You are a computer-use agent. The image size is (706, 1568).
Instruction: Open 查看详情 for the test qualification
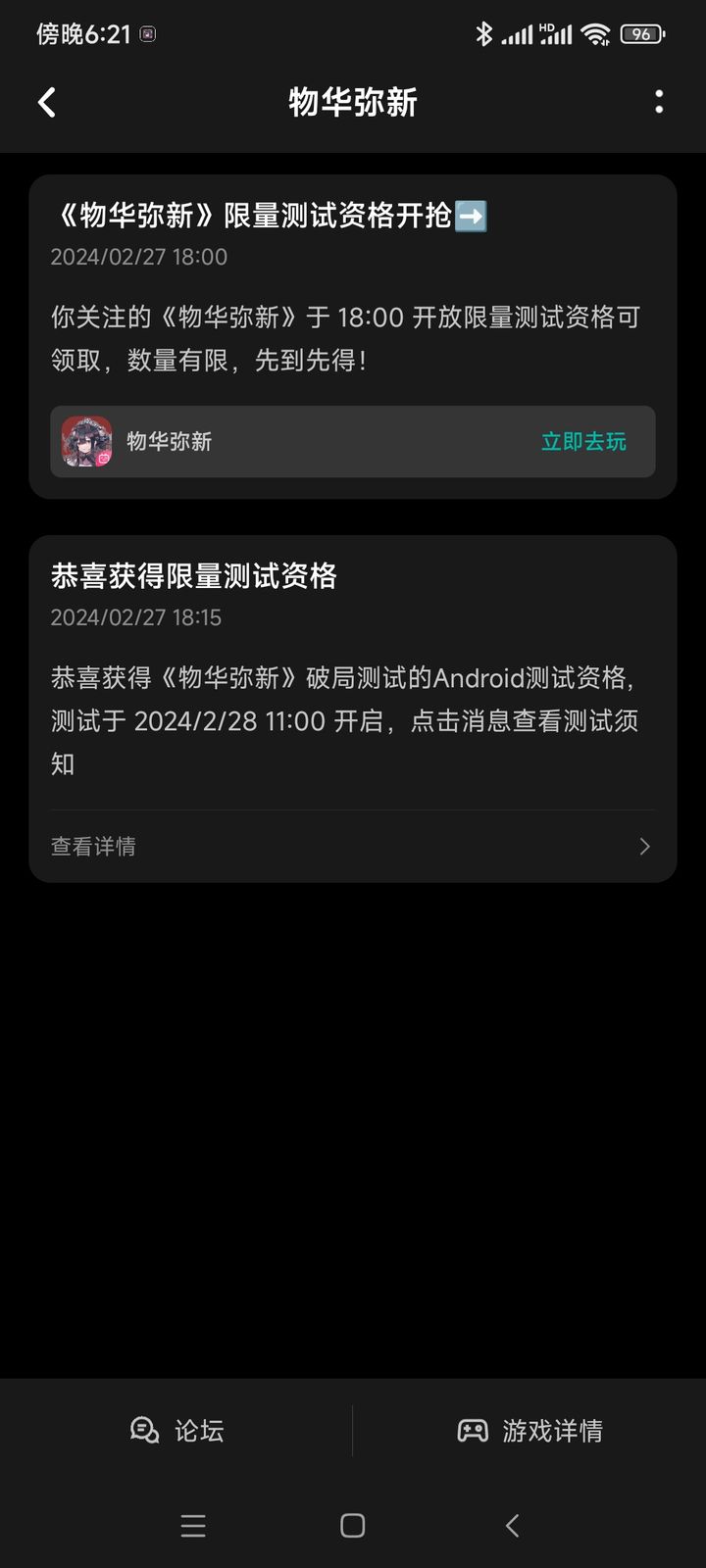[x=93, y=846]
